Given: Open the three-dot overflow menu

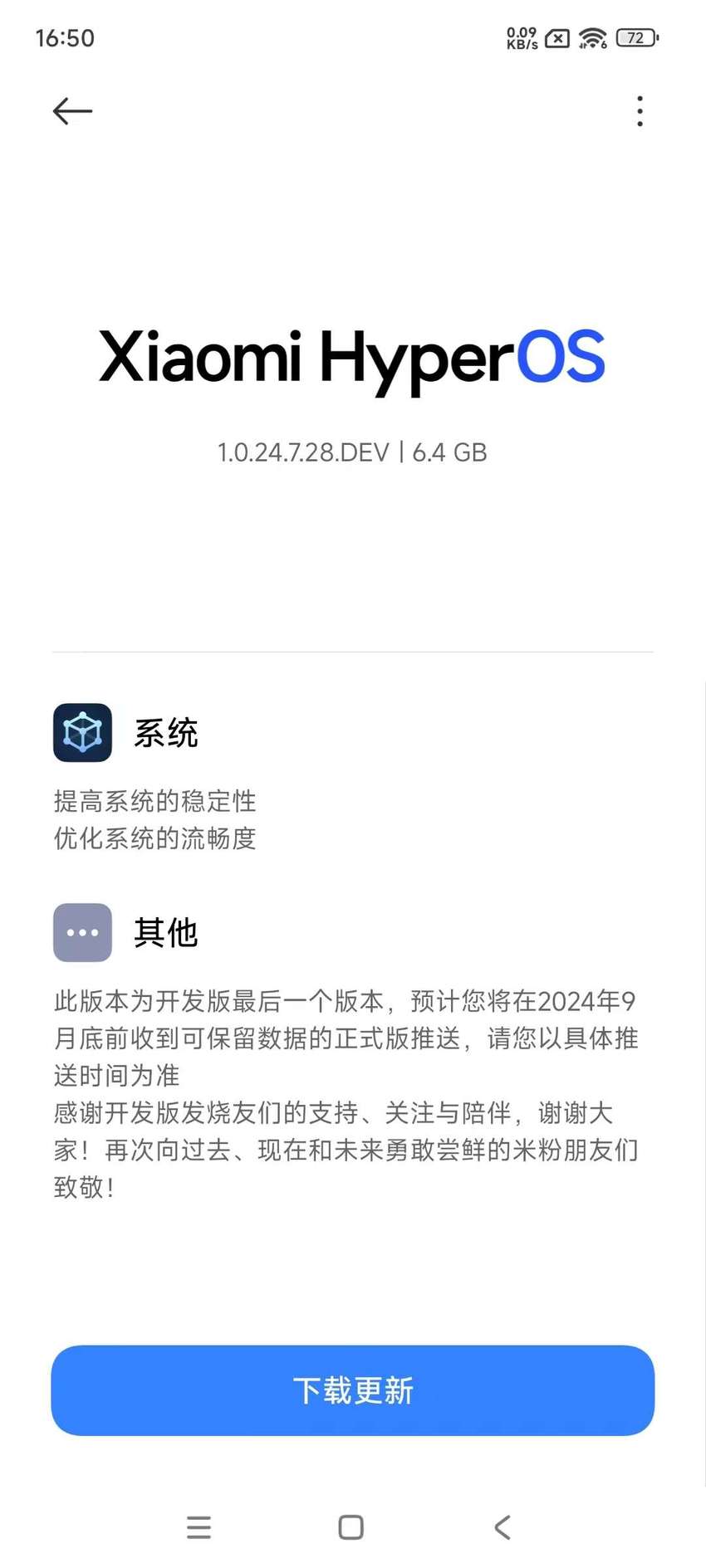Looking at the screenshot, I should click(640, 111).
